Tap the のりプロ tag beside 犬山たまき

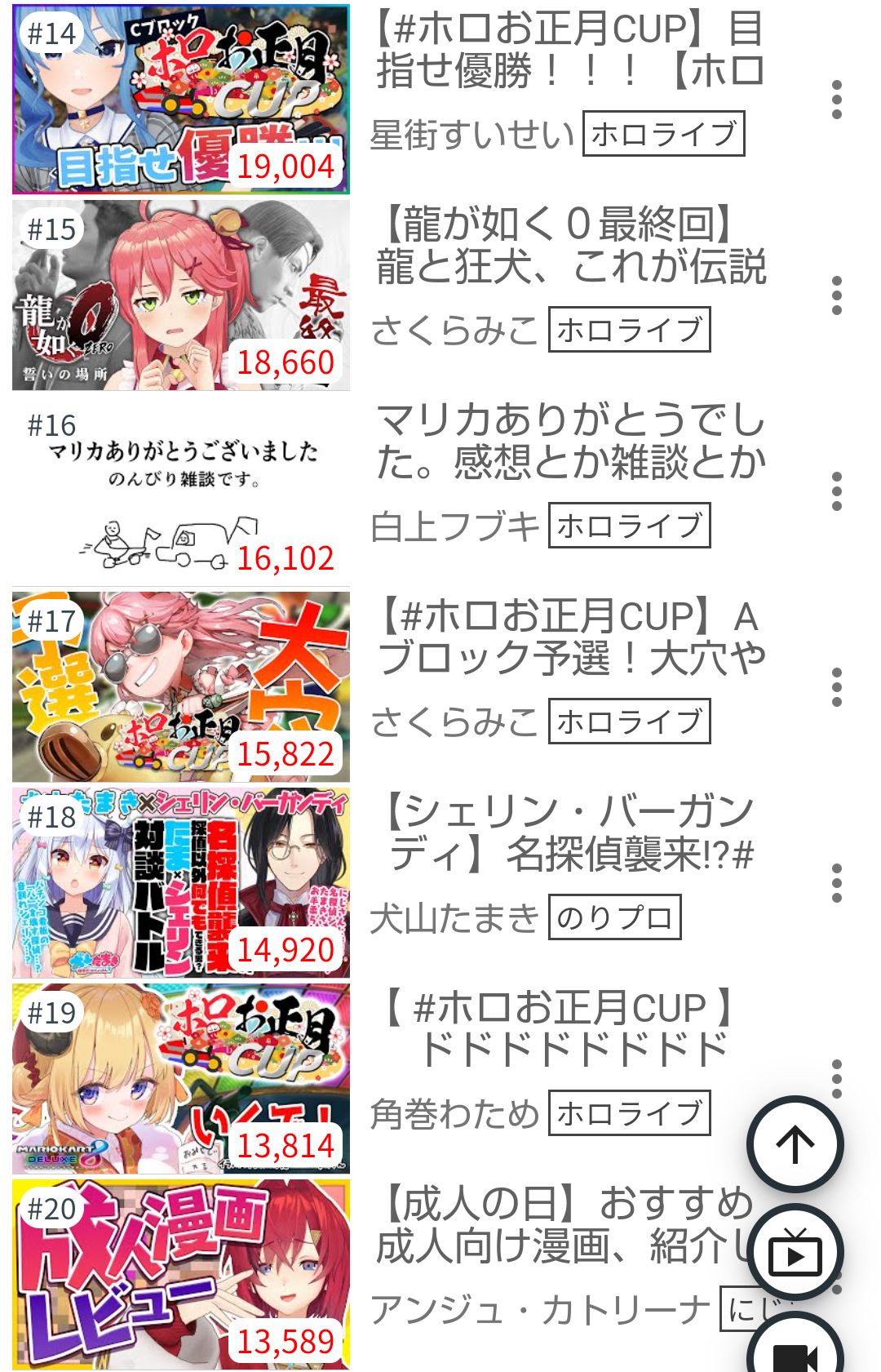614,917
